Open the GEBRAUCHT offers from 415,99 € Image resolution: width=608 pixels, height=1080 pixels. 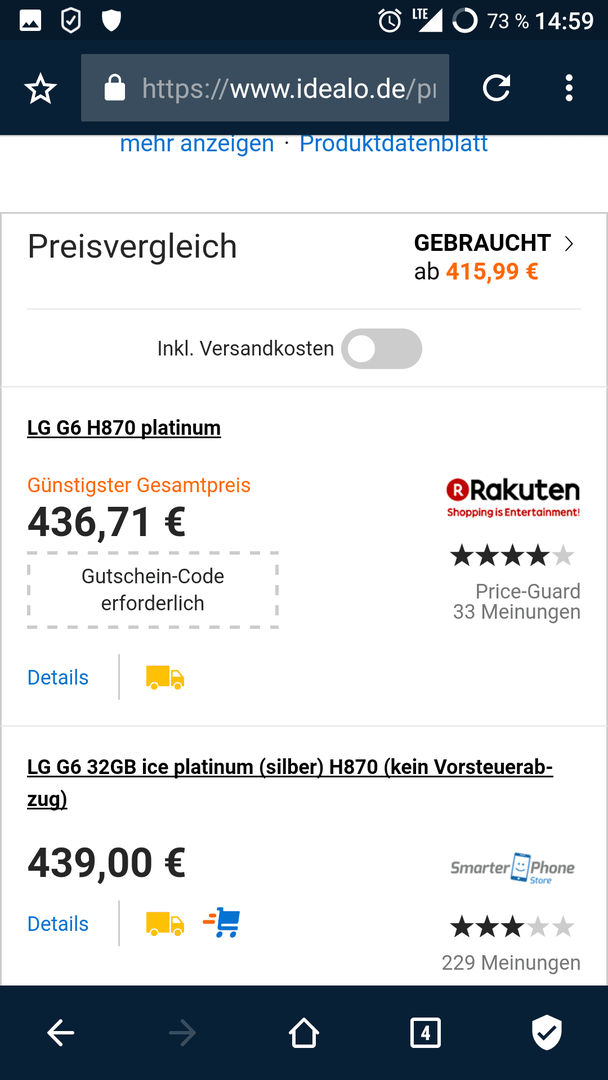coord(494,257)
